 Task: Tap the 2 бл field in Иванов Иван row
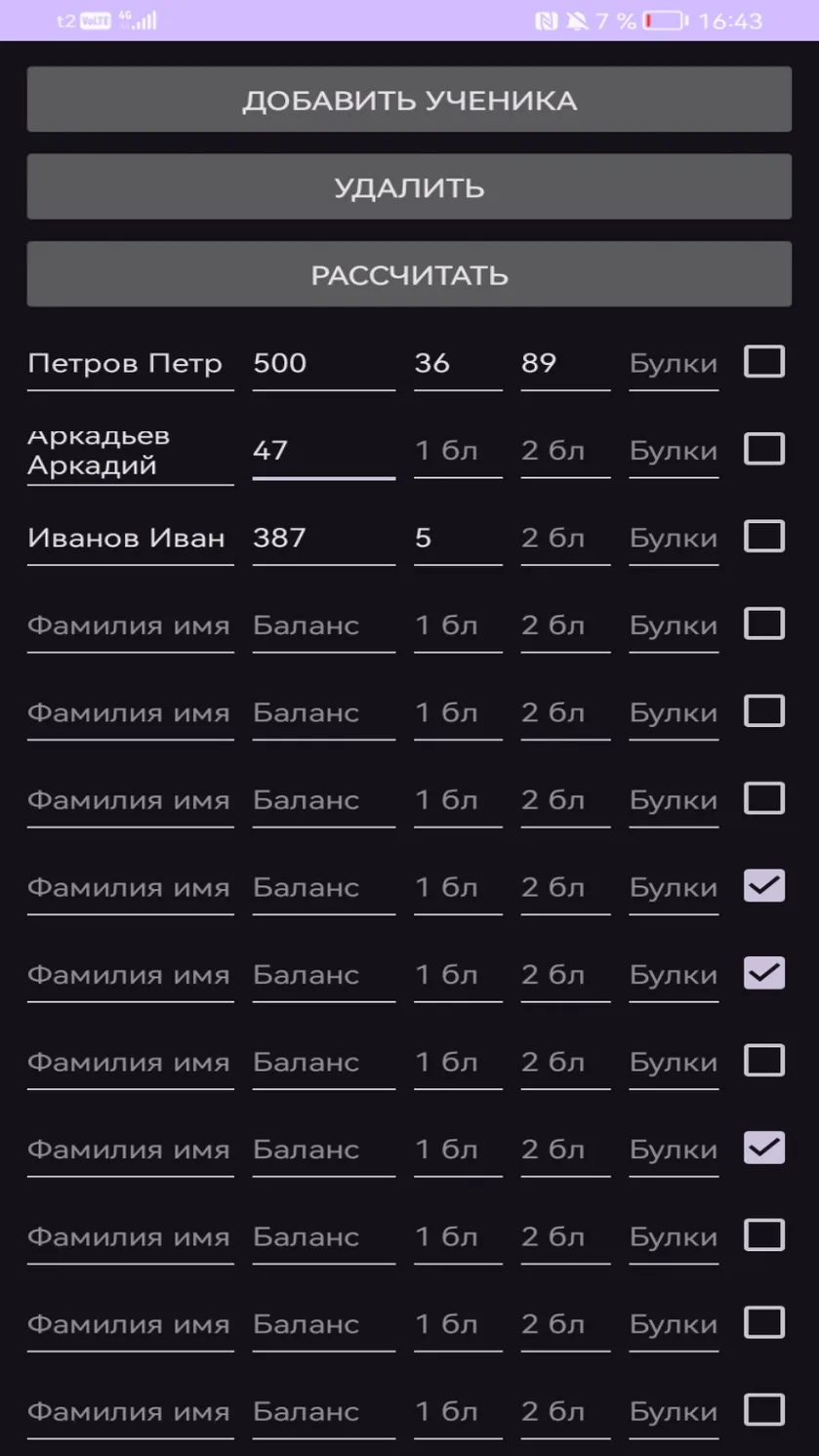click(x=565, y=539)
